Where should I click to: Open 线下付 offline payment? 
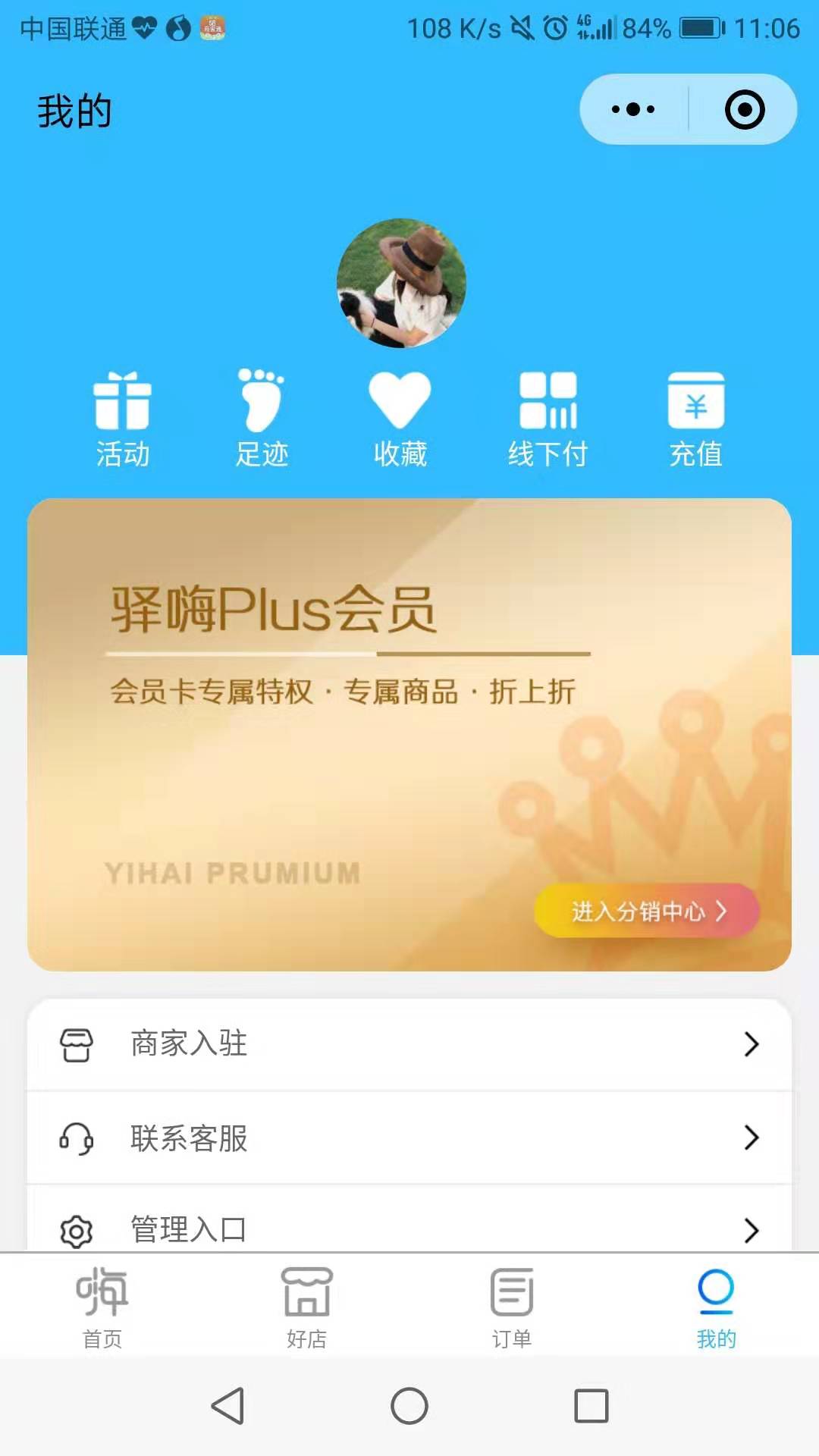[x=548, y=419]
